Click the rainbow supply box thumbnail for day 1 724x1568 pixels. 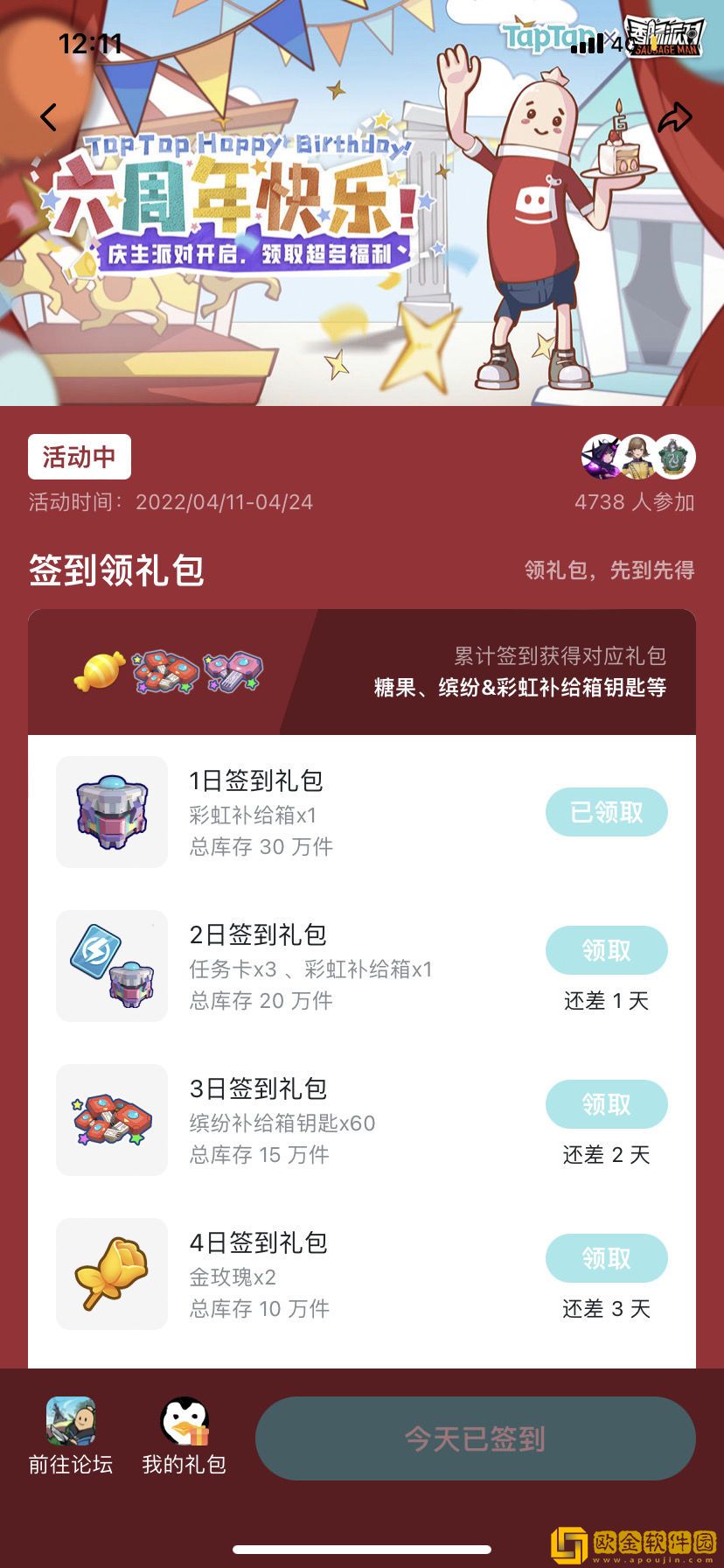click(111, 812)
